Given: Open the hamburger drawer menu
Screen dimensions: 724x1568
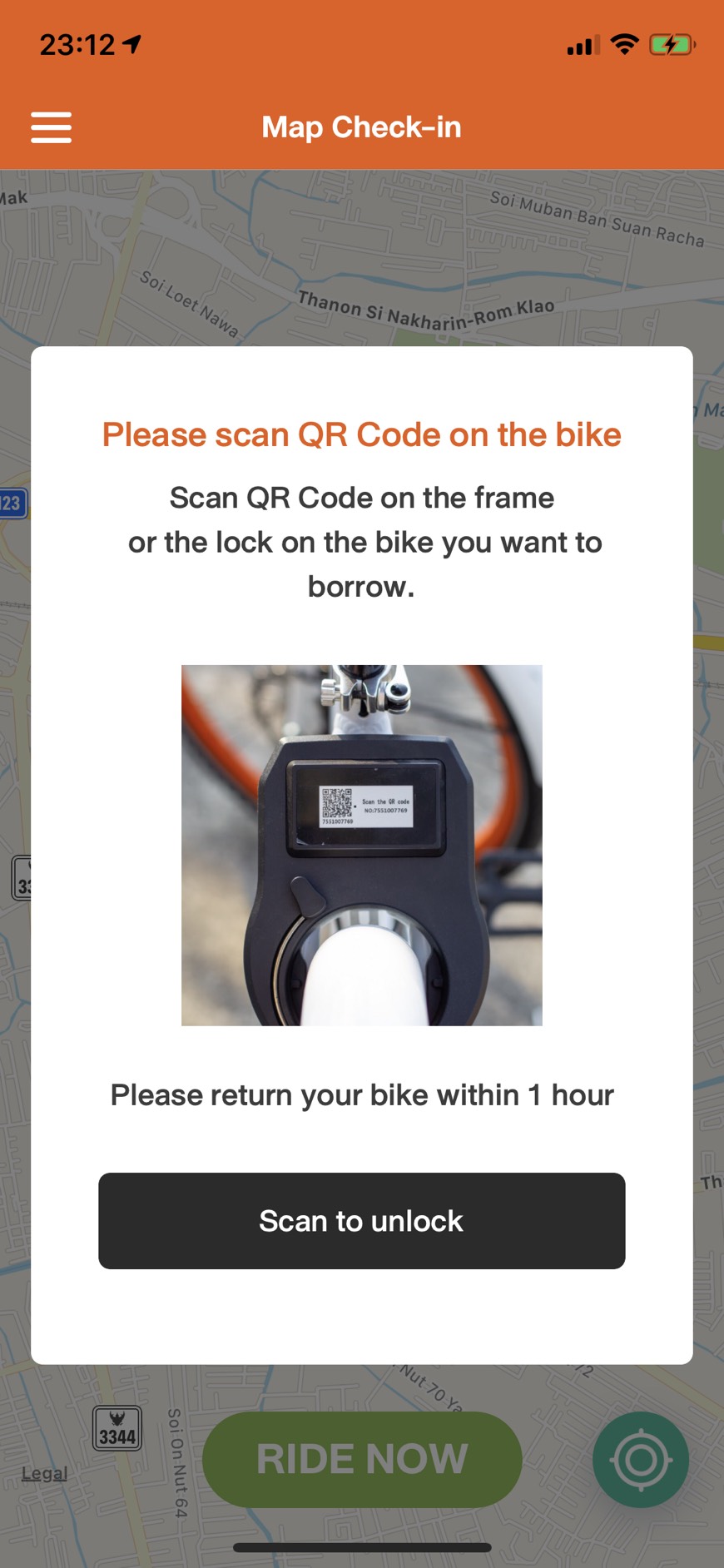Looking at the screenshot, I should coord(51,127).
